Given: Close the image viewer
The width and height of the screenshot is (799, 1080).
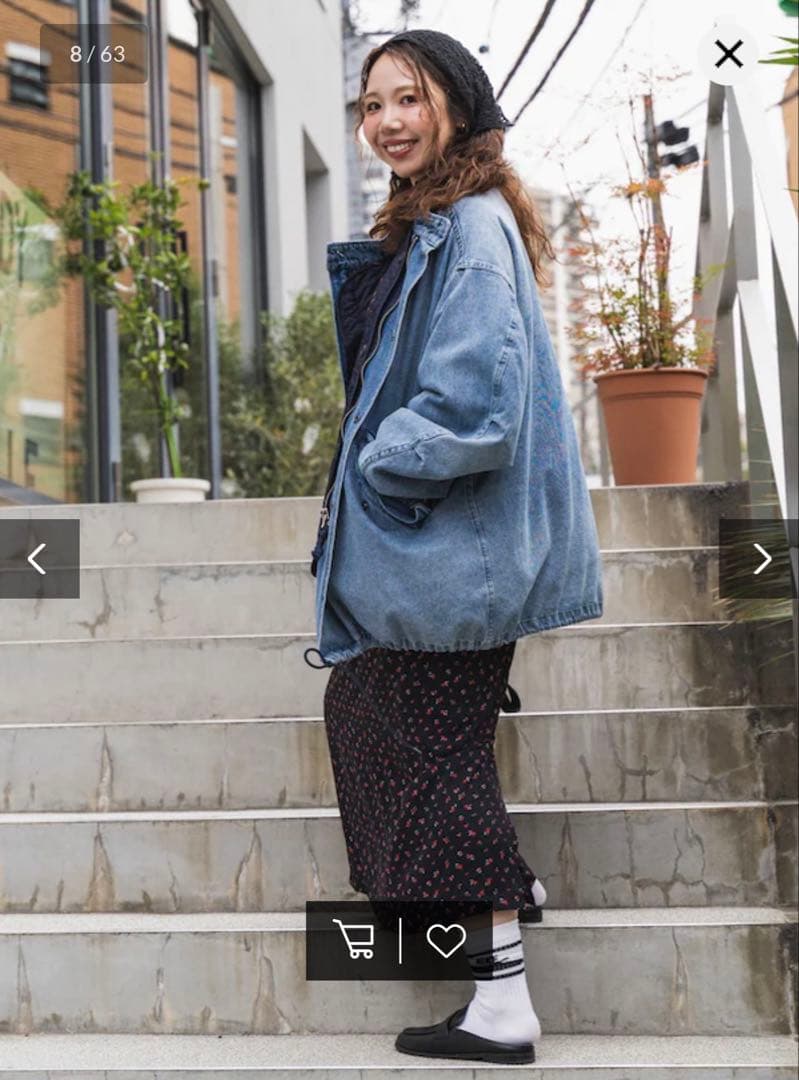Looking at the screenshot, I should (x=728, y=54).
